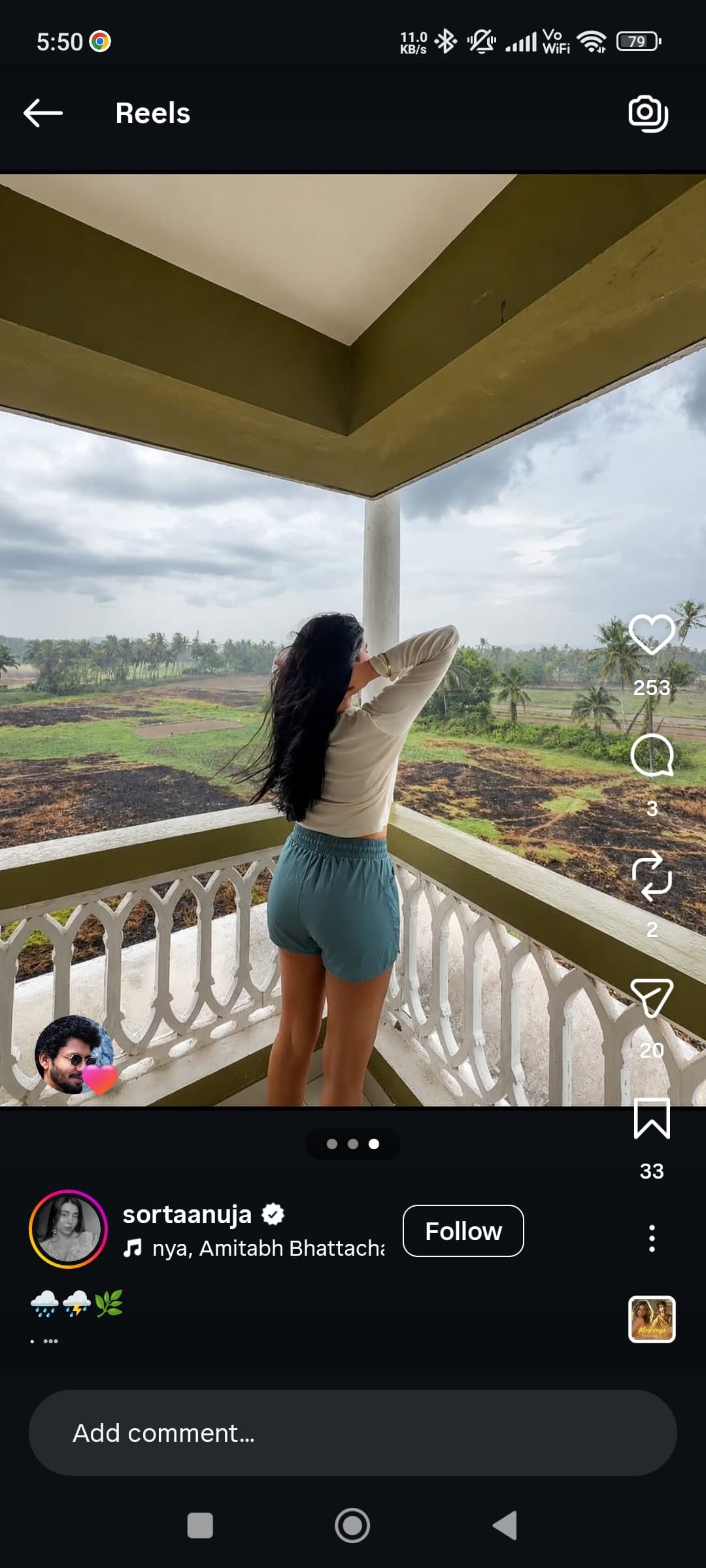The width and height of the screenshot is (706, 1568).
Task: Share the reel via the send icon
Action: click(652, 998)
